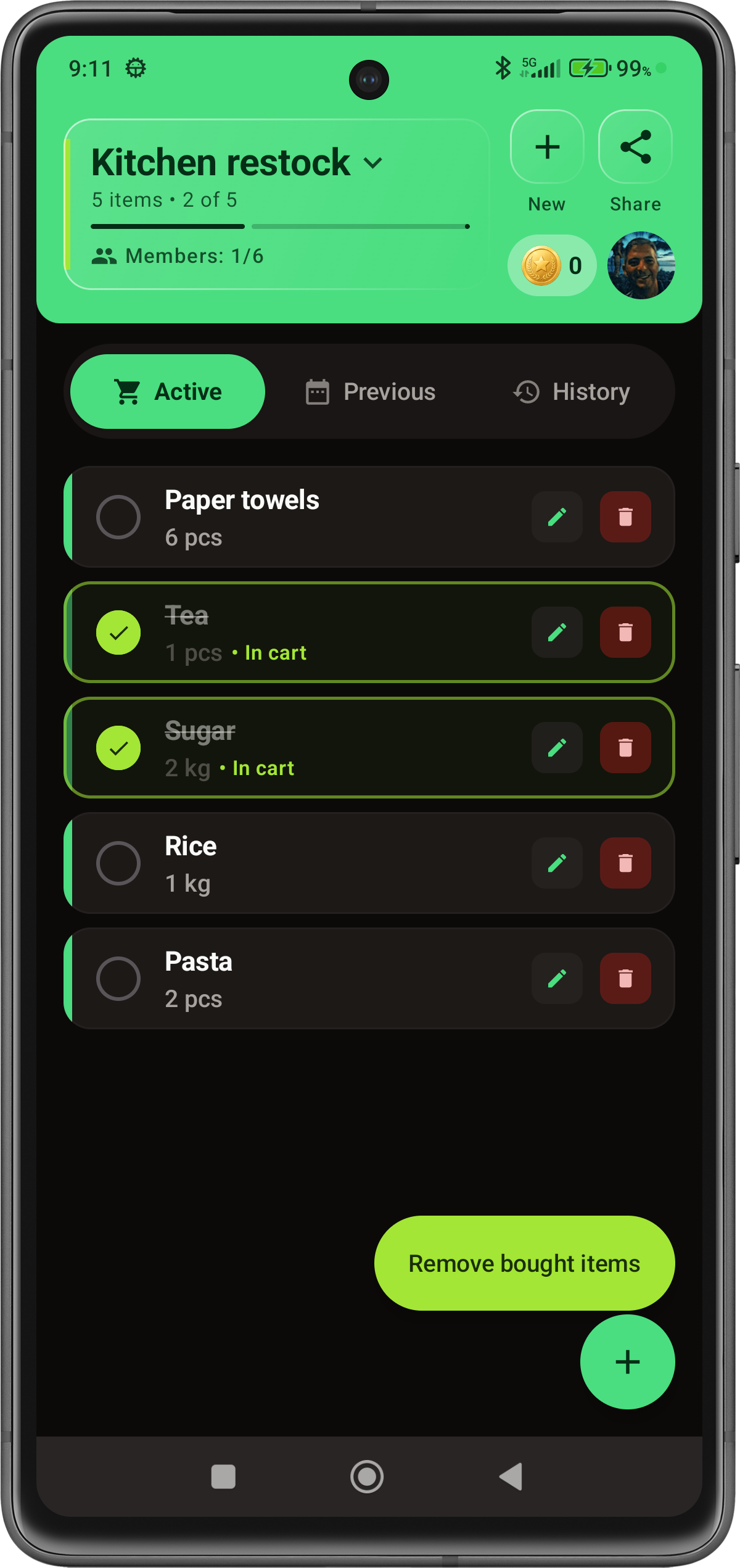Delete the Rice item
The height and width of the screenshot is (1568, 740).
click(x=625, y=863)
